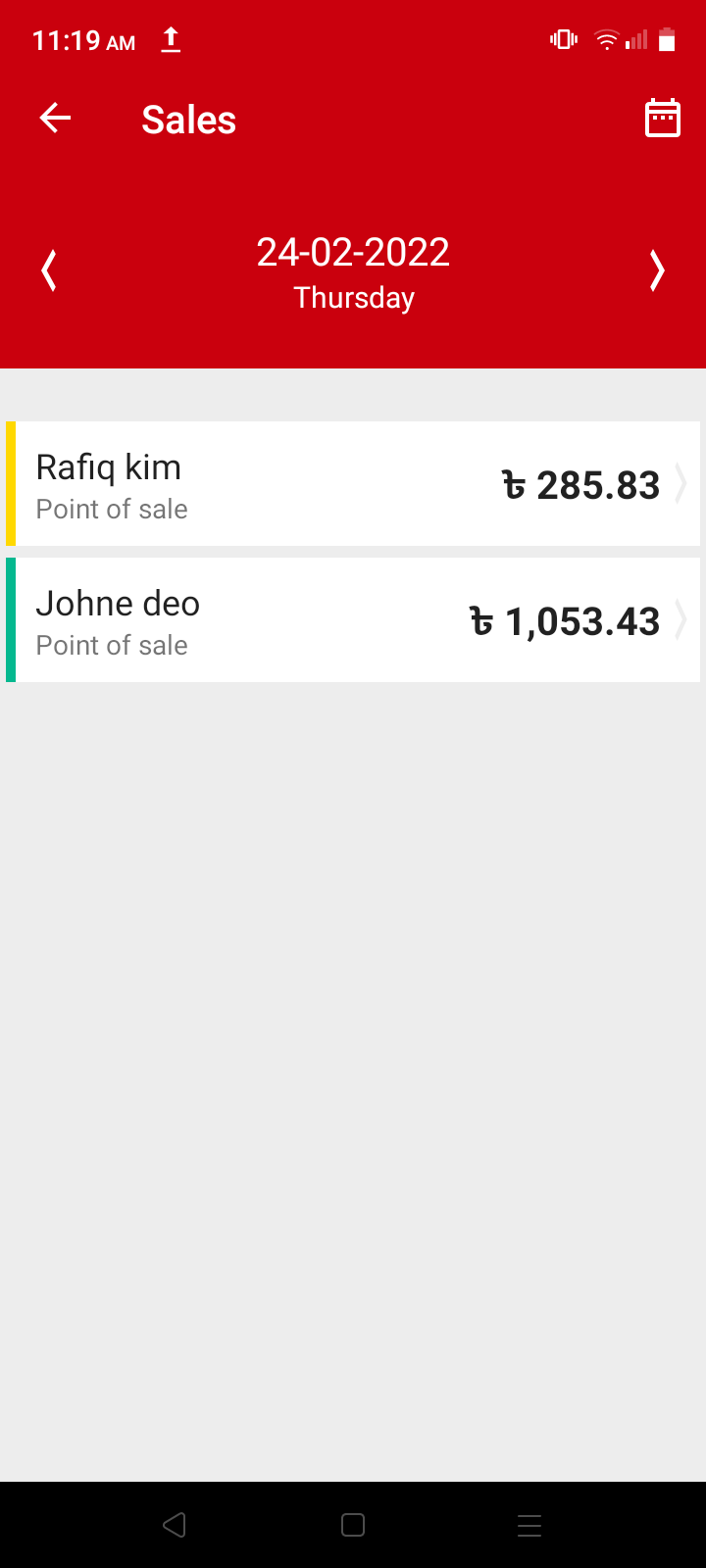Open Johne deo's sale details

[353, 620]
